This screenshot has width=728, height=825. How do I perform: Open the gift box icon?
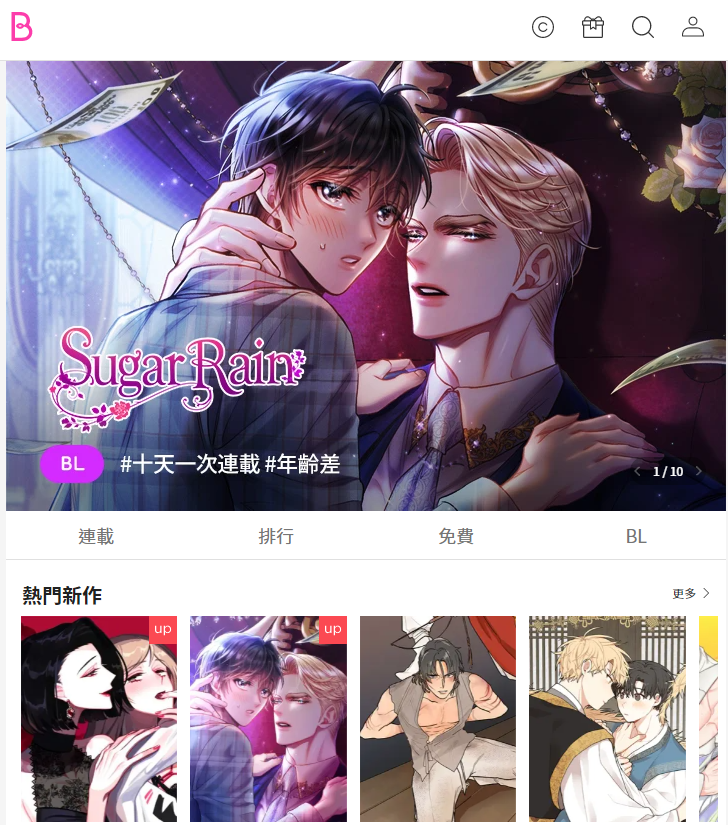[x=593, y=28]
